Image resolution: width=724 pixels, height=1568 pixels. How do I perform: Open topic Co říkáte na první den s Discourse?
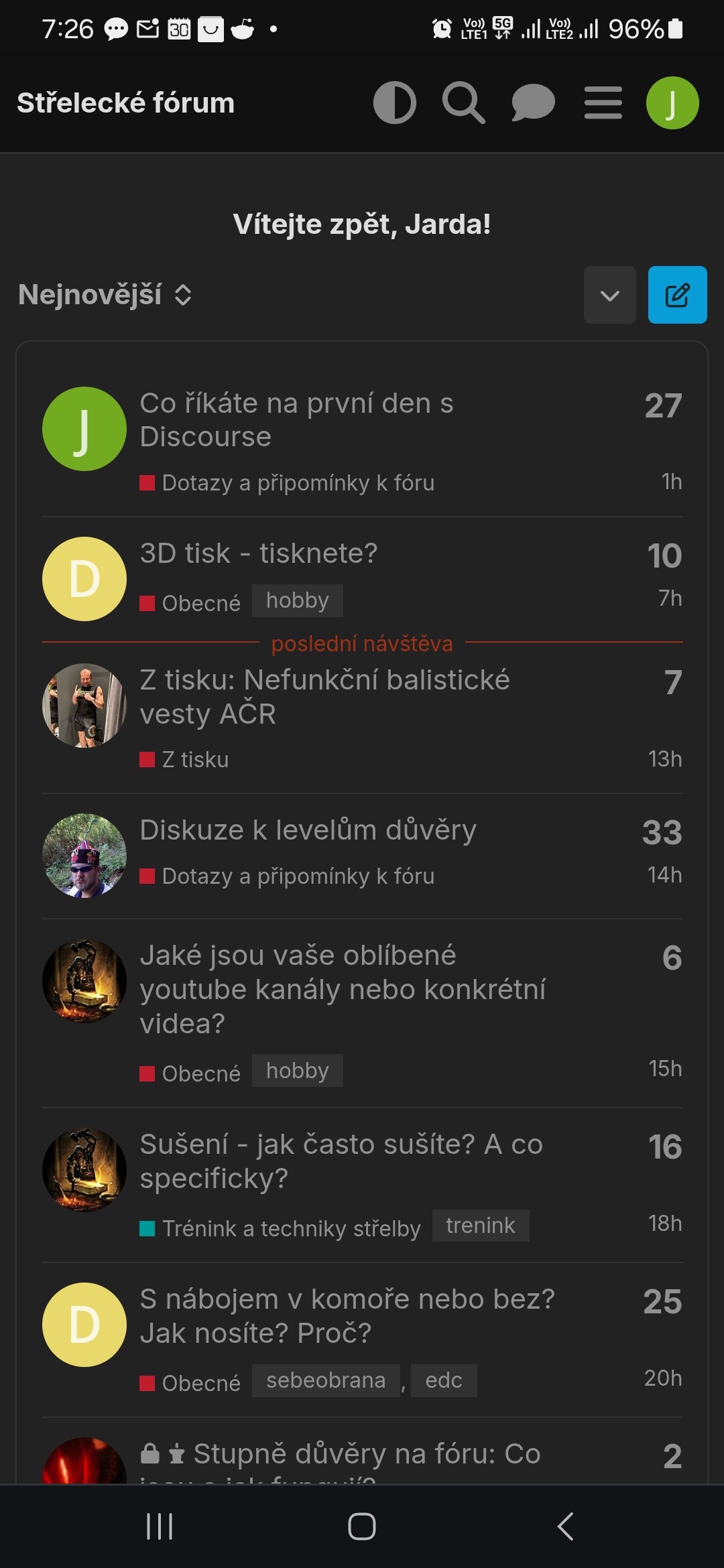[297, 420]
